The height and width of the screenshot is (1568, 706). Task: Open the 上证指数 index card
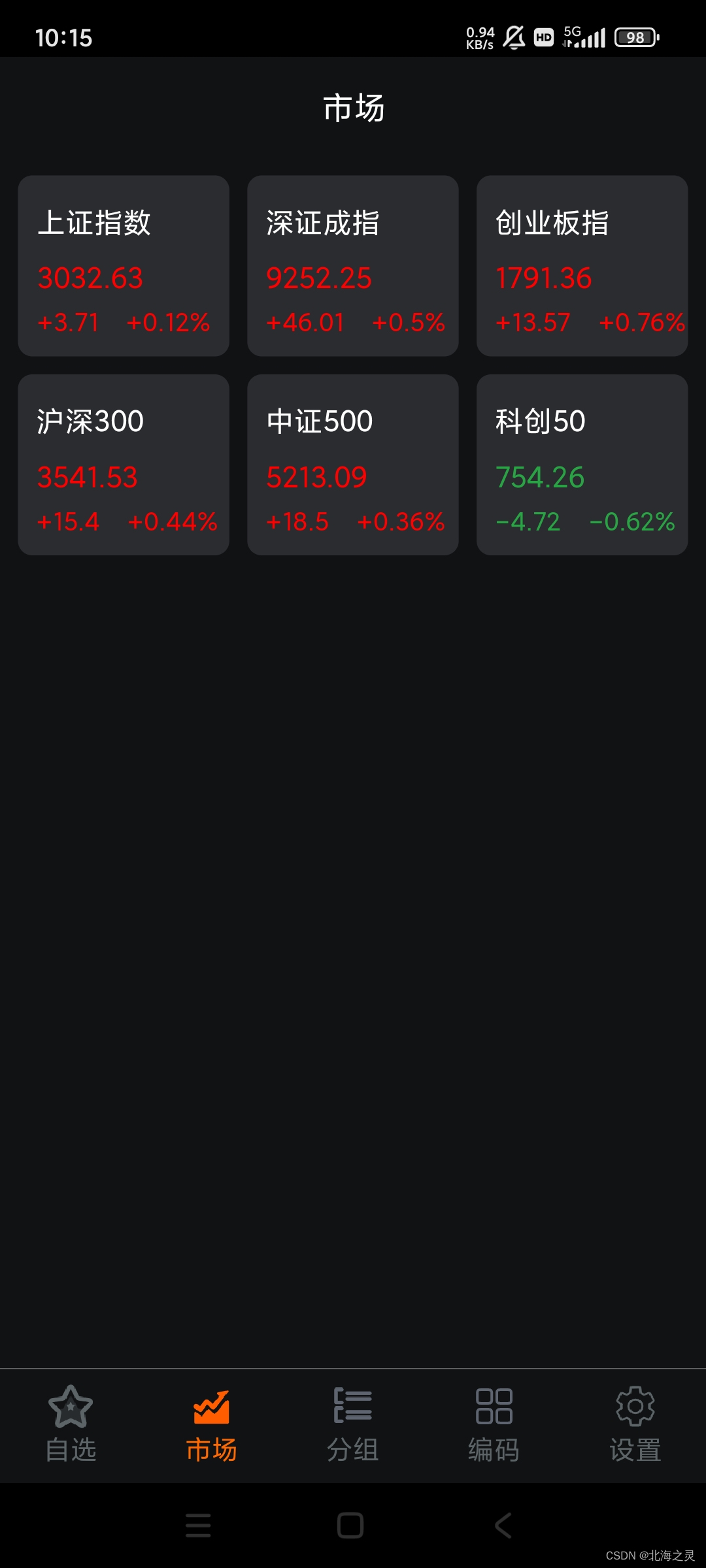[124, 266]
